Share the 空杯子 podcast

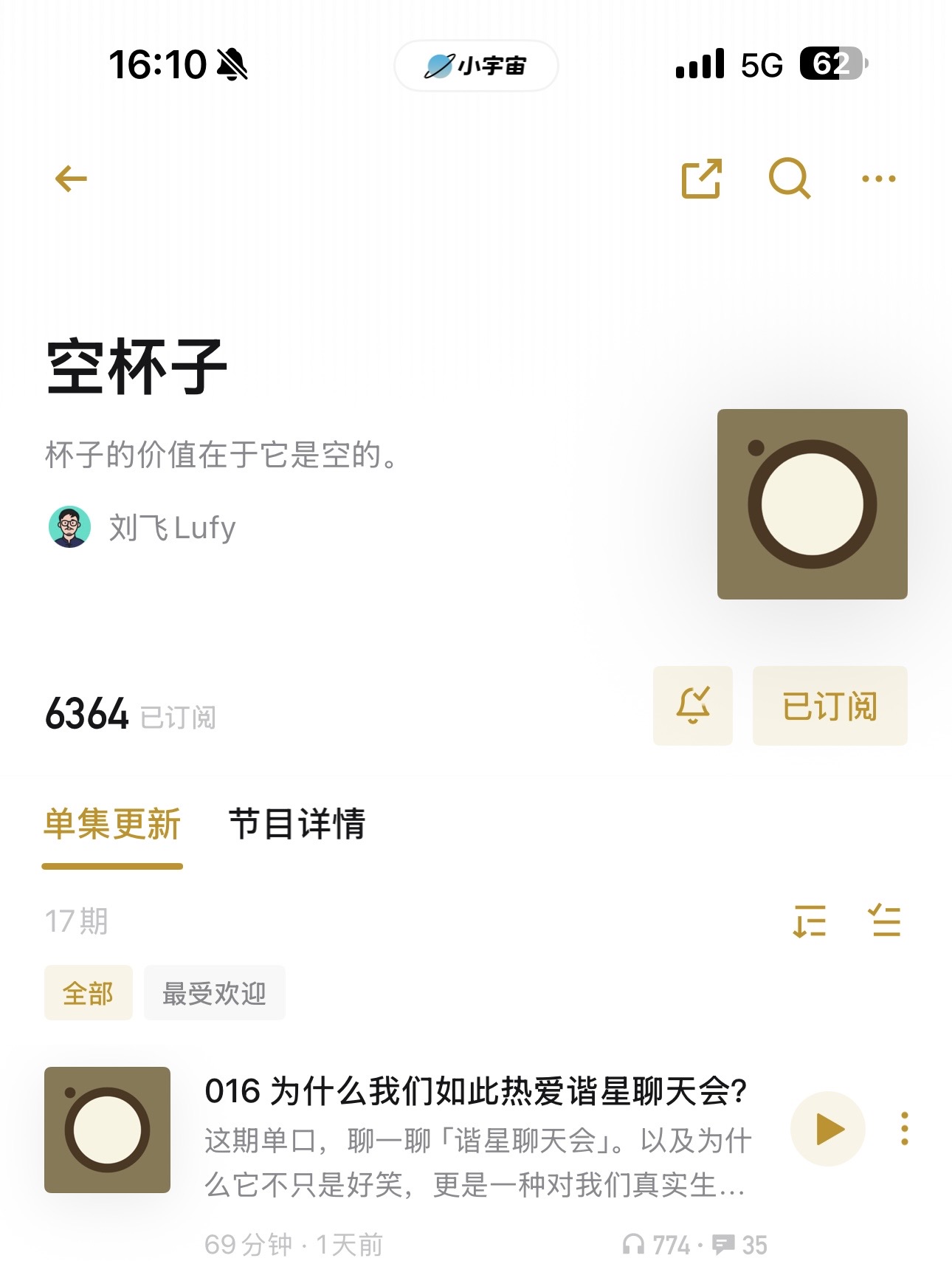(700, 179)
